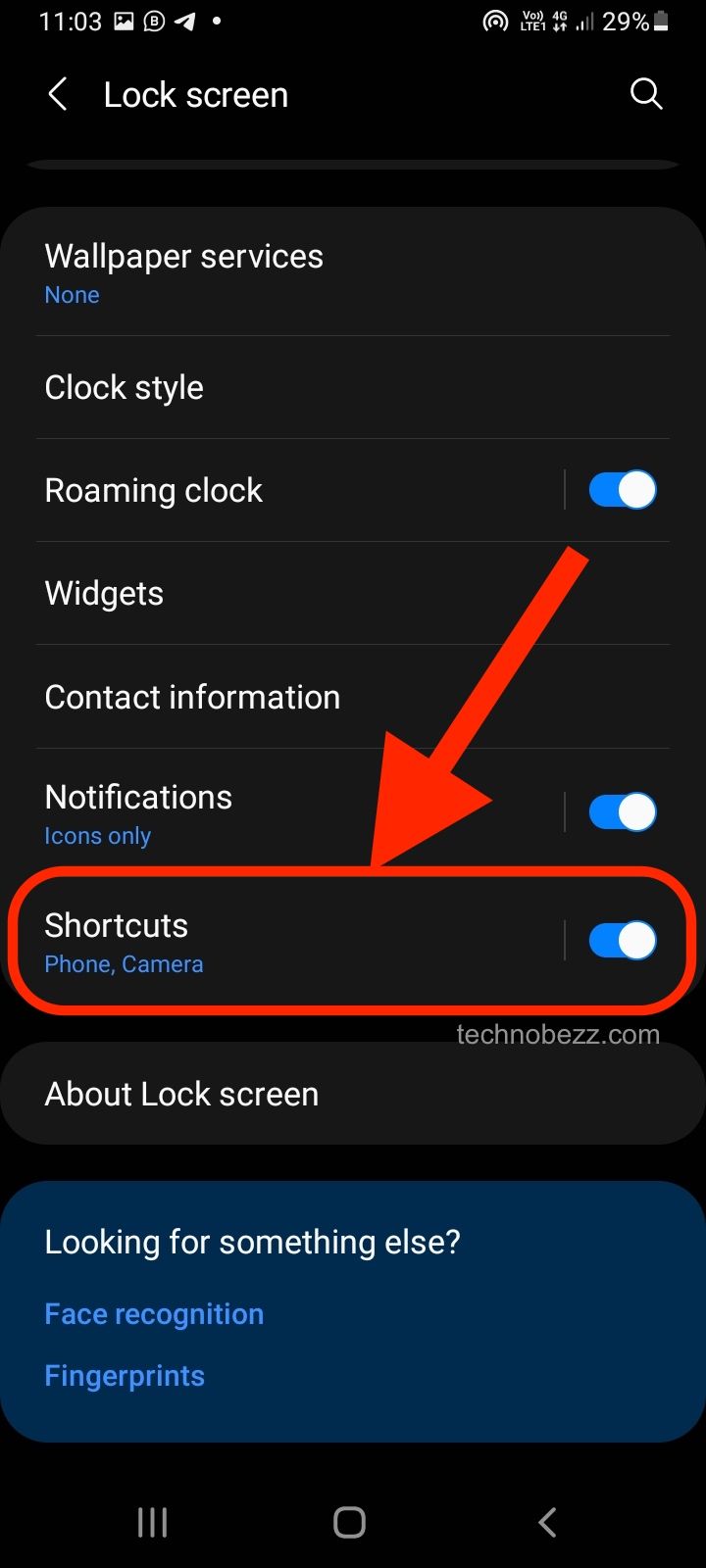Open recent apps from navigation bar
The width and height of the screenshot is (706, 1568).
152,1522
